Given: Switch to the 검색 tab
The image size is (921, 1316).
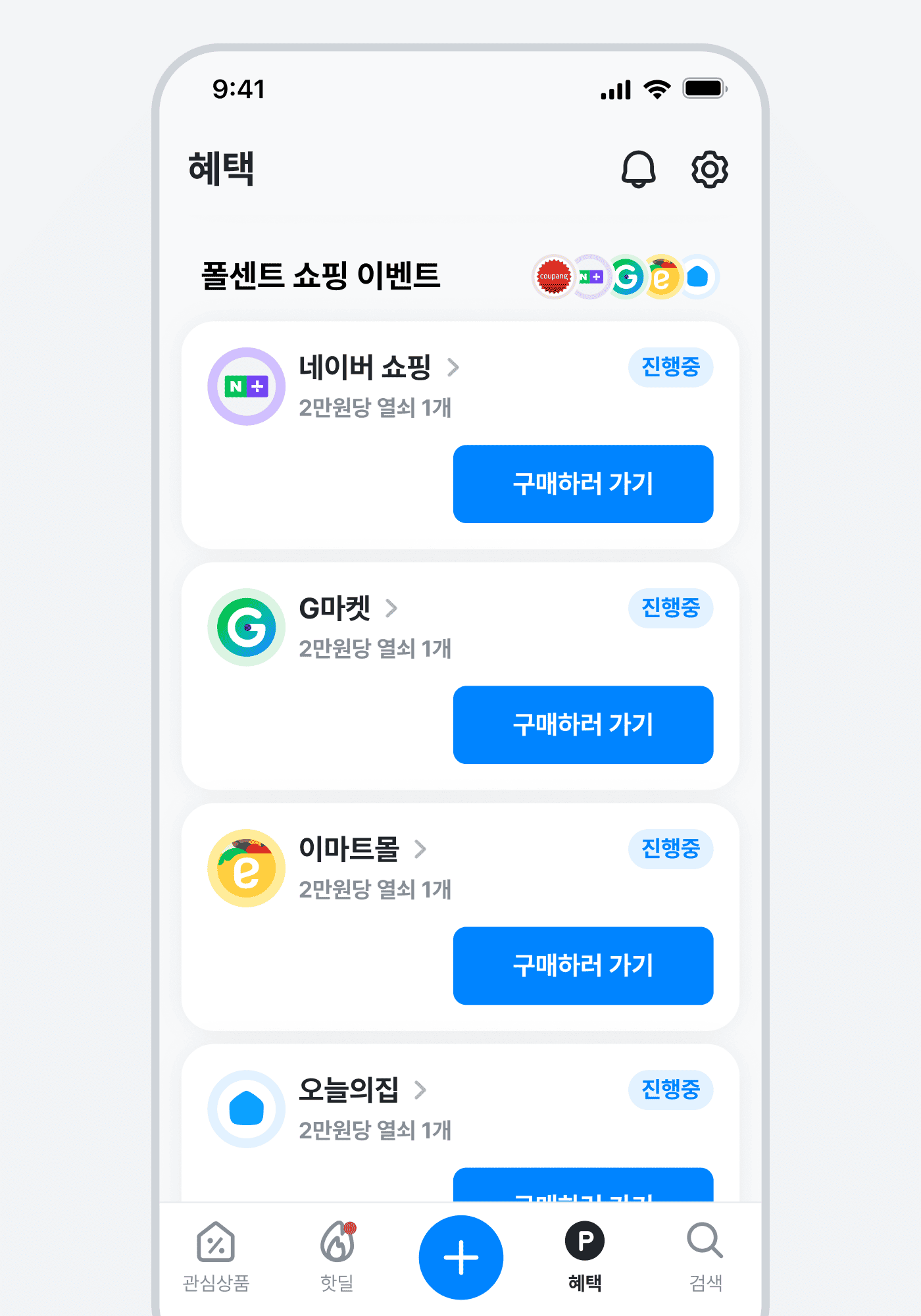Looking at the screenshot, I should (705, 1257).
